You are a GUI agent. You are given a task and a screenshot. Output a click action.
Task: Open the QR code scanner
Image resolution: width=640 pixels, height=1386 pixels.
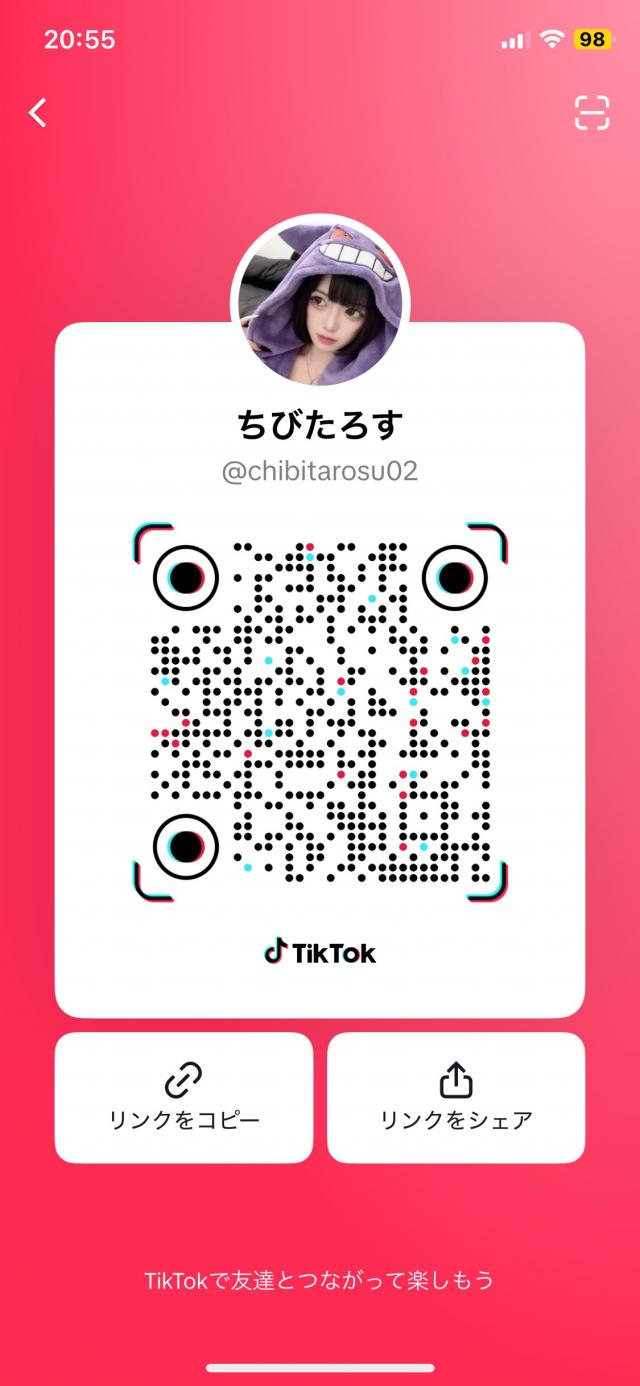592,113
